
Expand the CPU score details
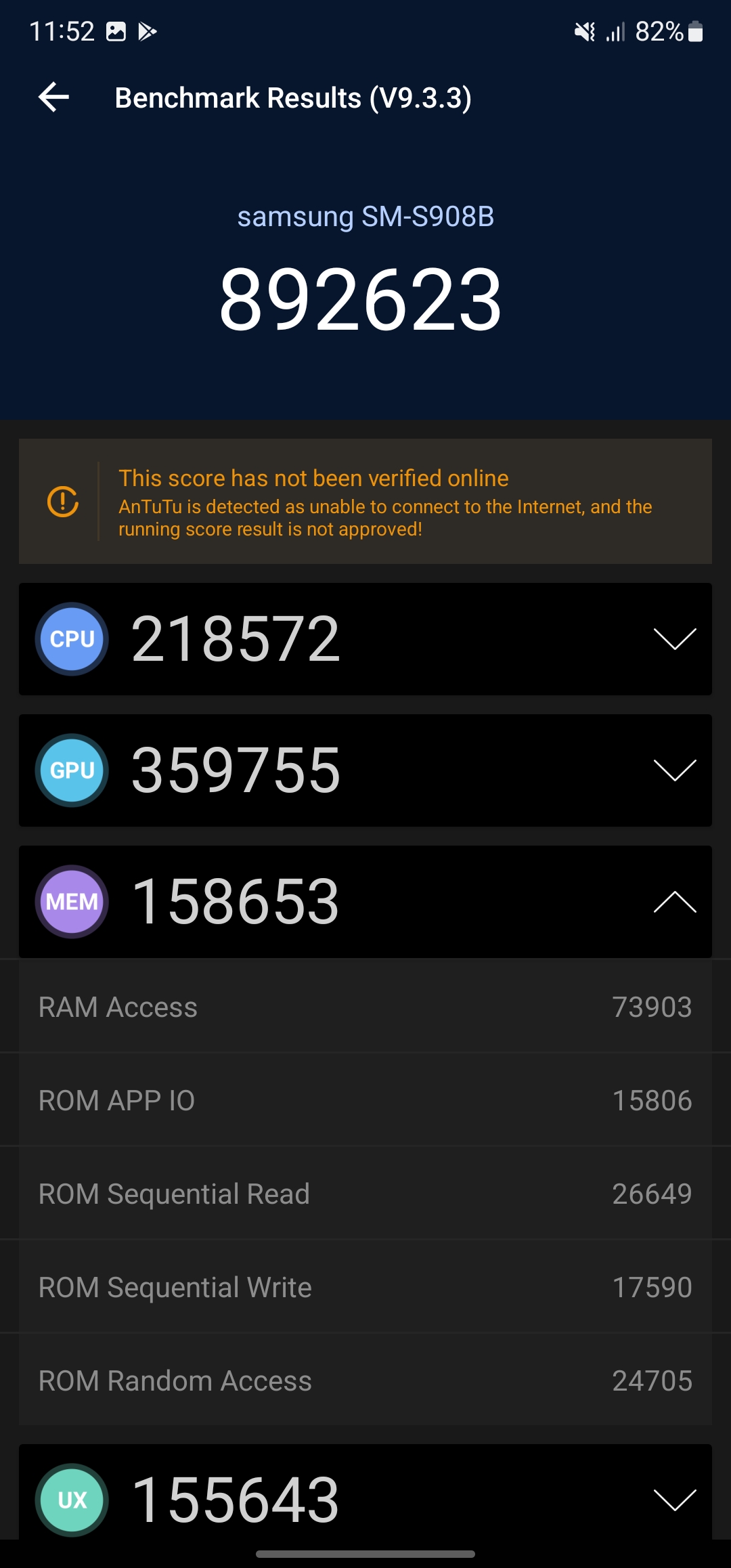point(674,638)
